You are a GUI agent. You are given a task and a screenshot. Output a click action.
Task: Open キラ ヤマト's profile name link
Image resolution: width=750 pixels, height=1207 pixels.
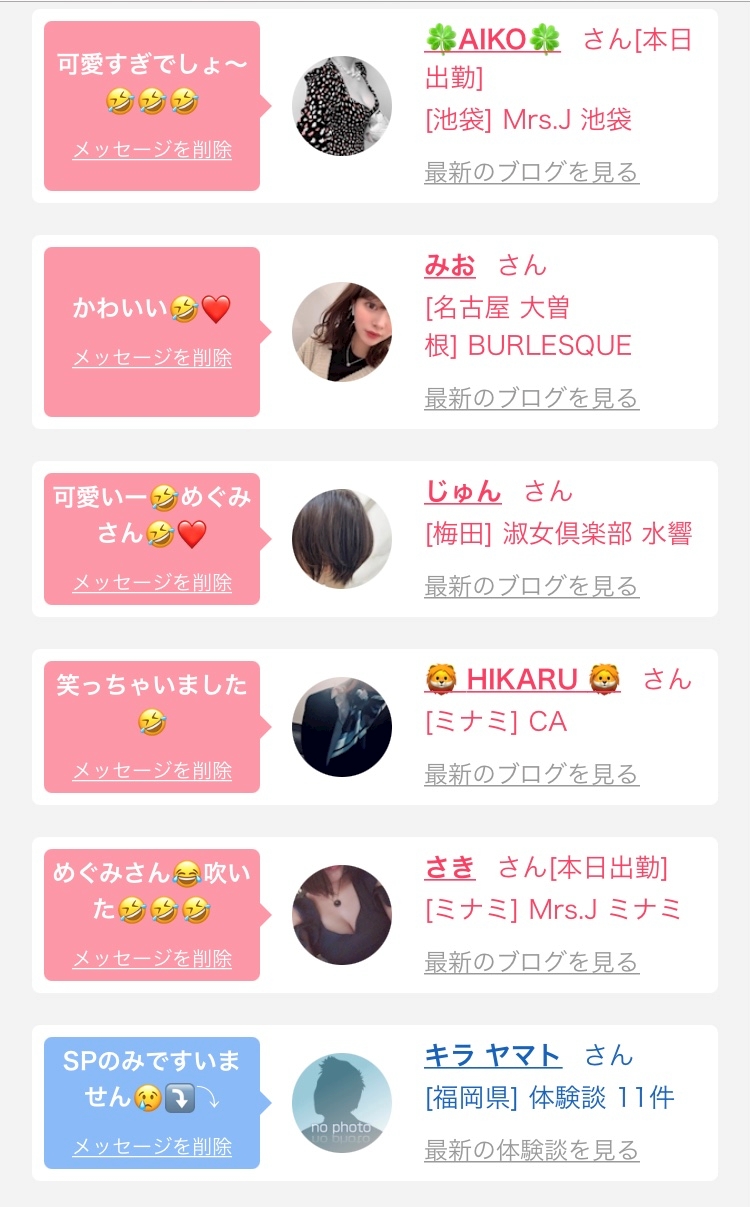pyautogui.click(x=493, y=1056)
